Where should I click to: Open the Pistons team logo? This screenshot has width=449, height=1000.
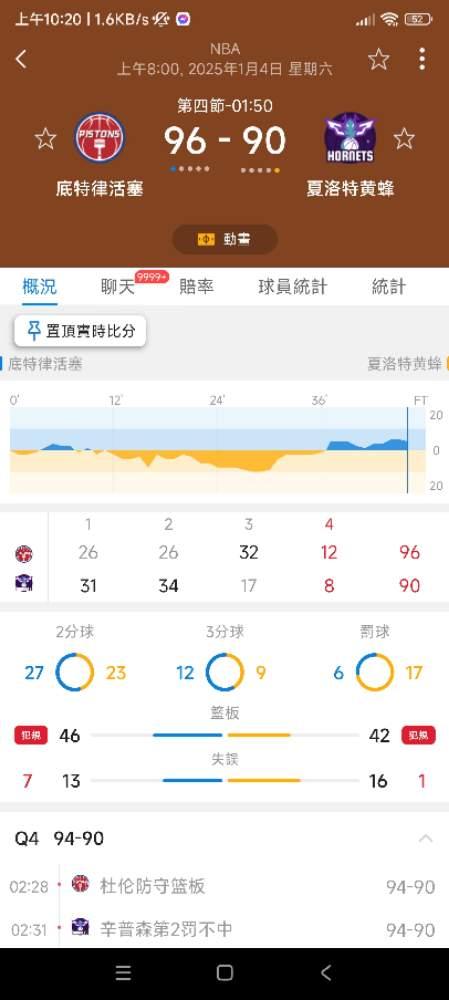pos(99,137)
